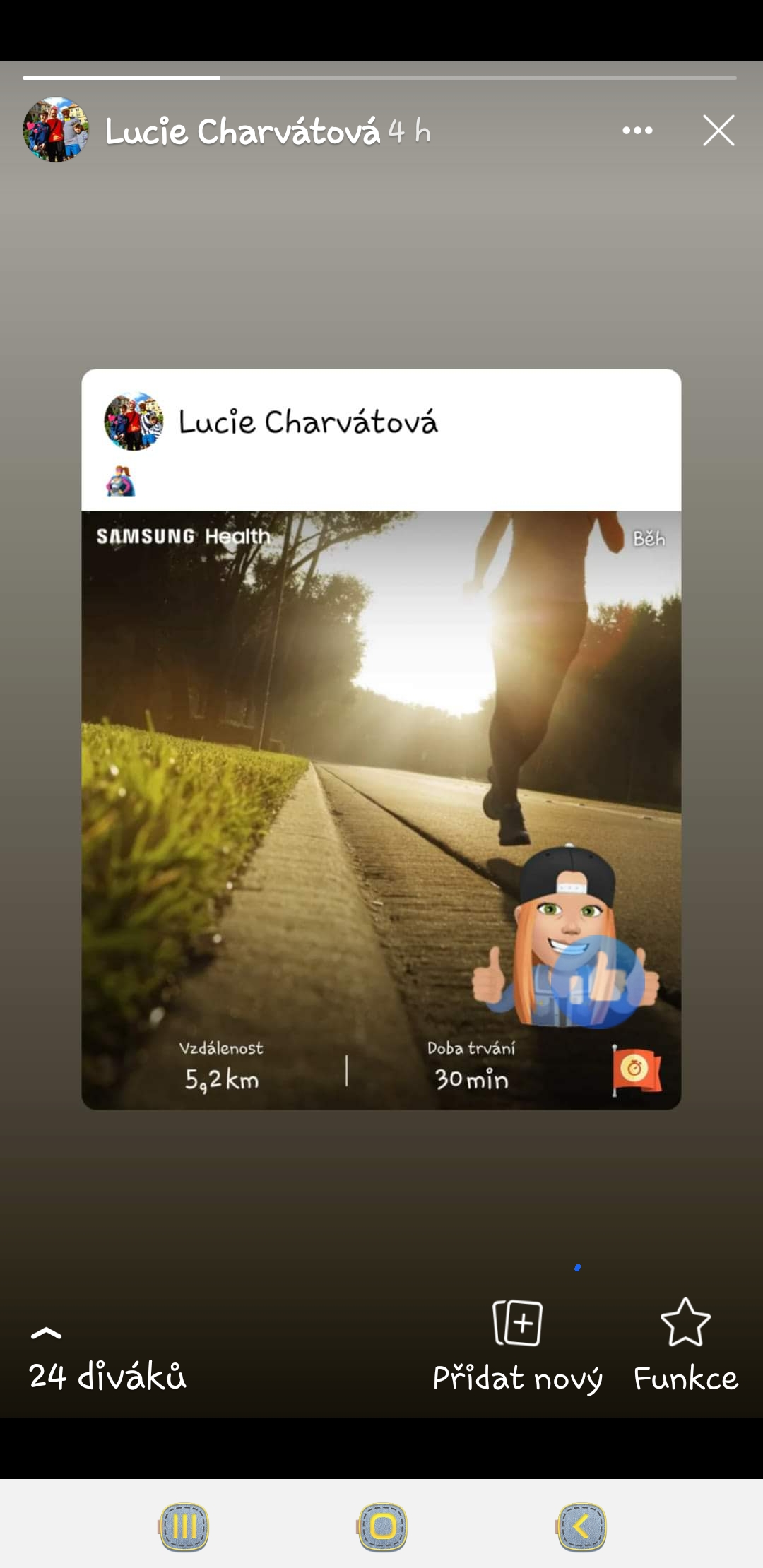
Task: Close the story viewer
Action: click(x=718, y=131)
